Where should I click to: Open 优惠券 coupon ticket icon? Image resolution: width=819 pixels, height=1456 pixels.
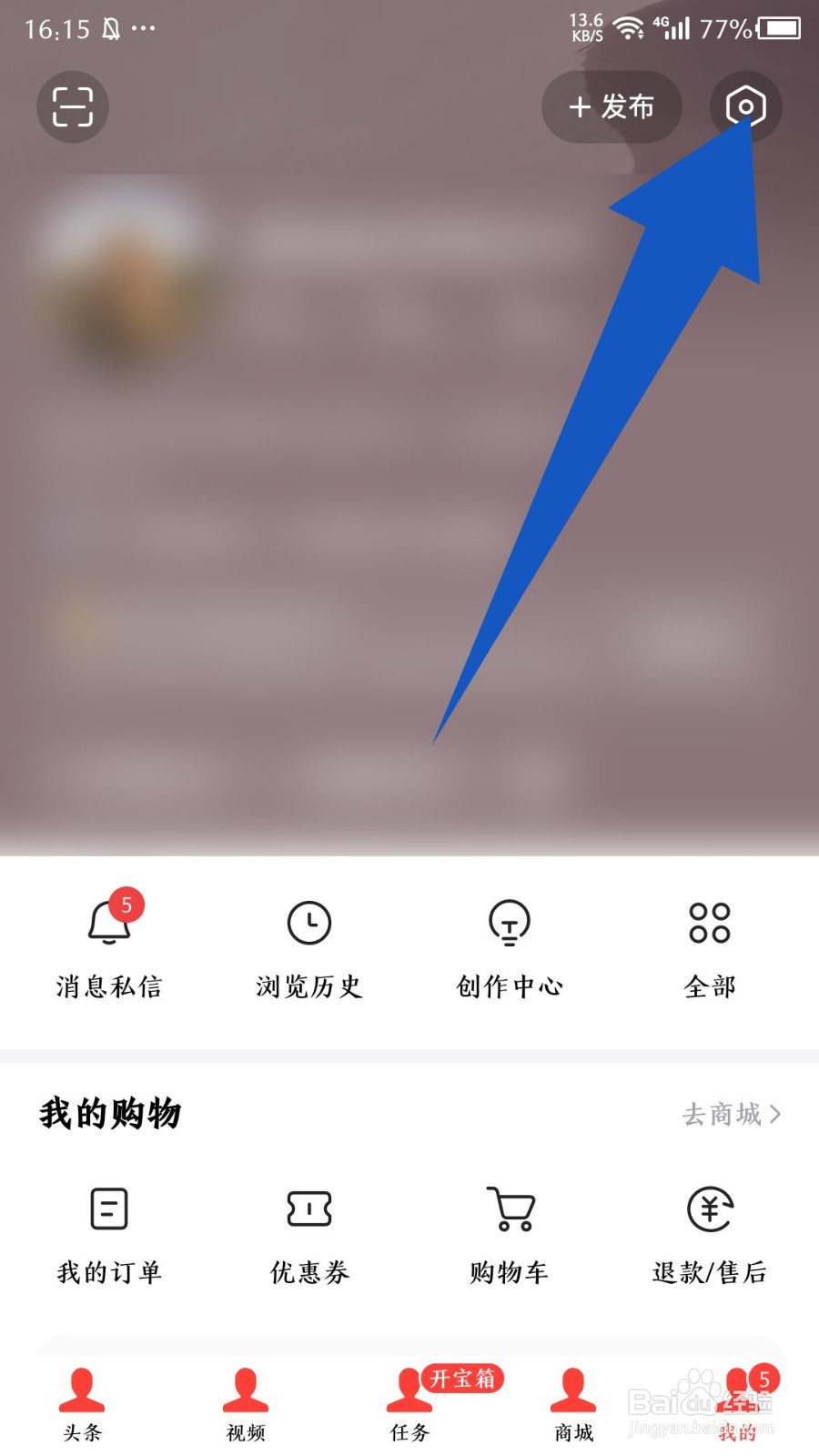pos(308,1212)
